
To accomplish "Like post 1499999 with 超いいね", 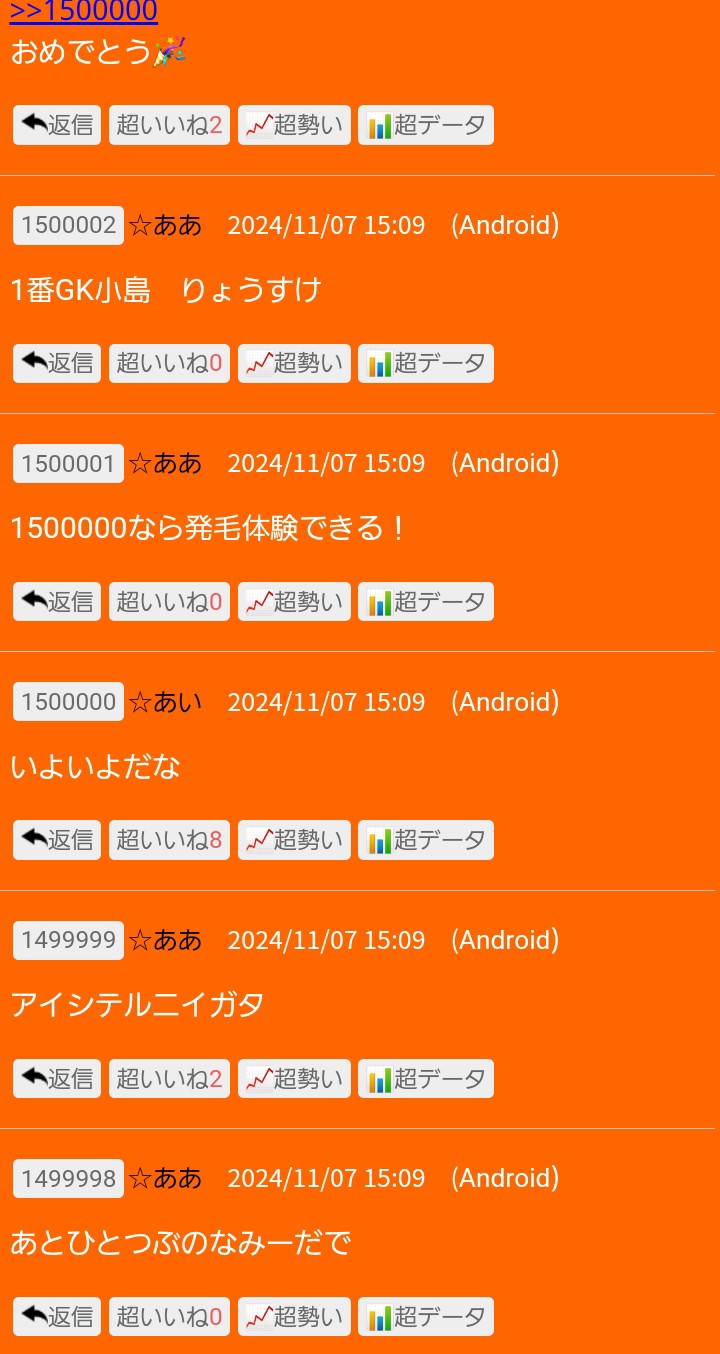I will (x=169, y=1079).
